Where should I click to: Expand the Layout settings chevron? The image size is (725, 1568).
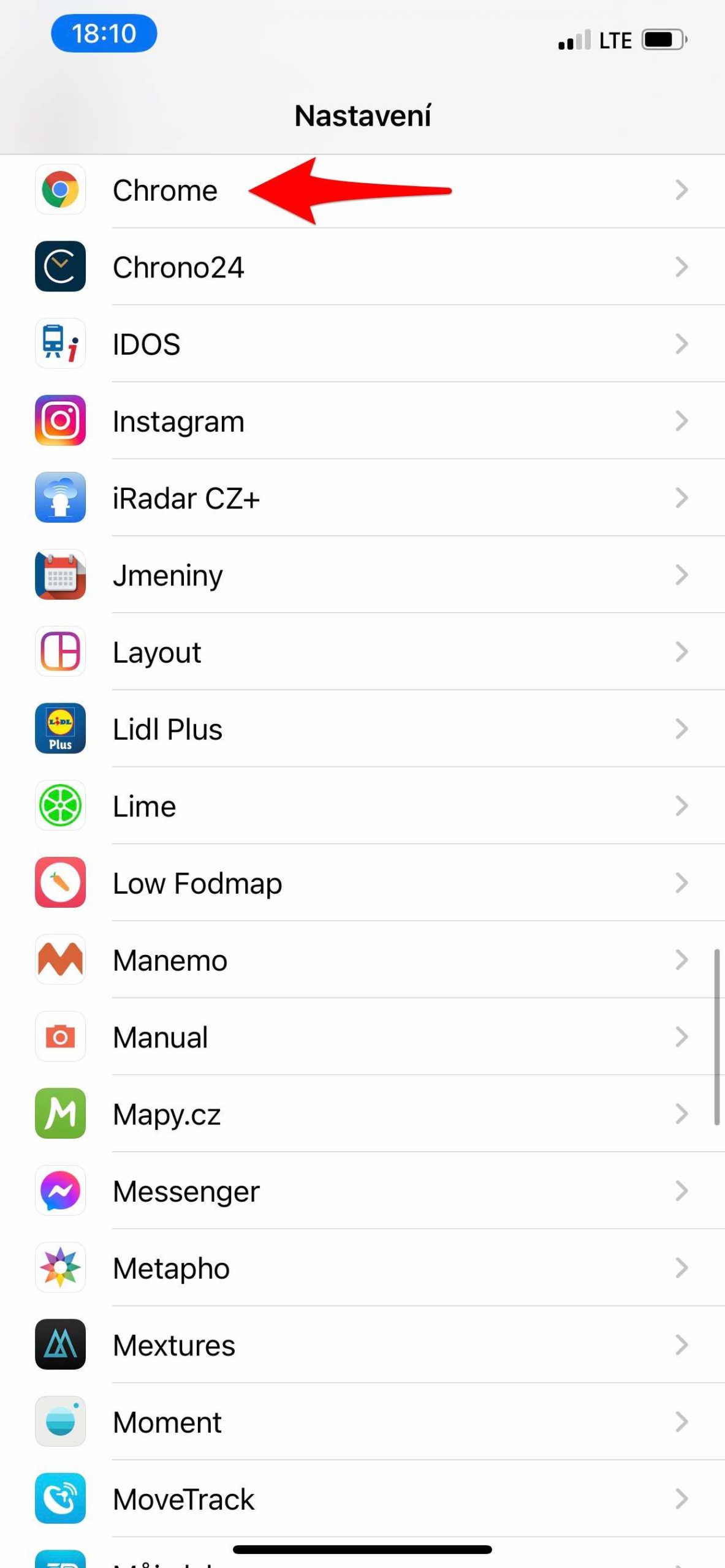682,652
